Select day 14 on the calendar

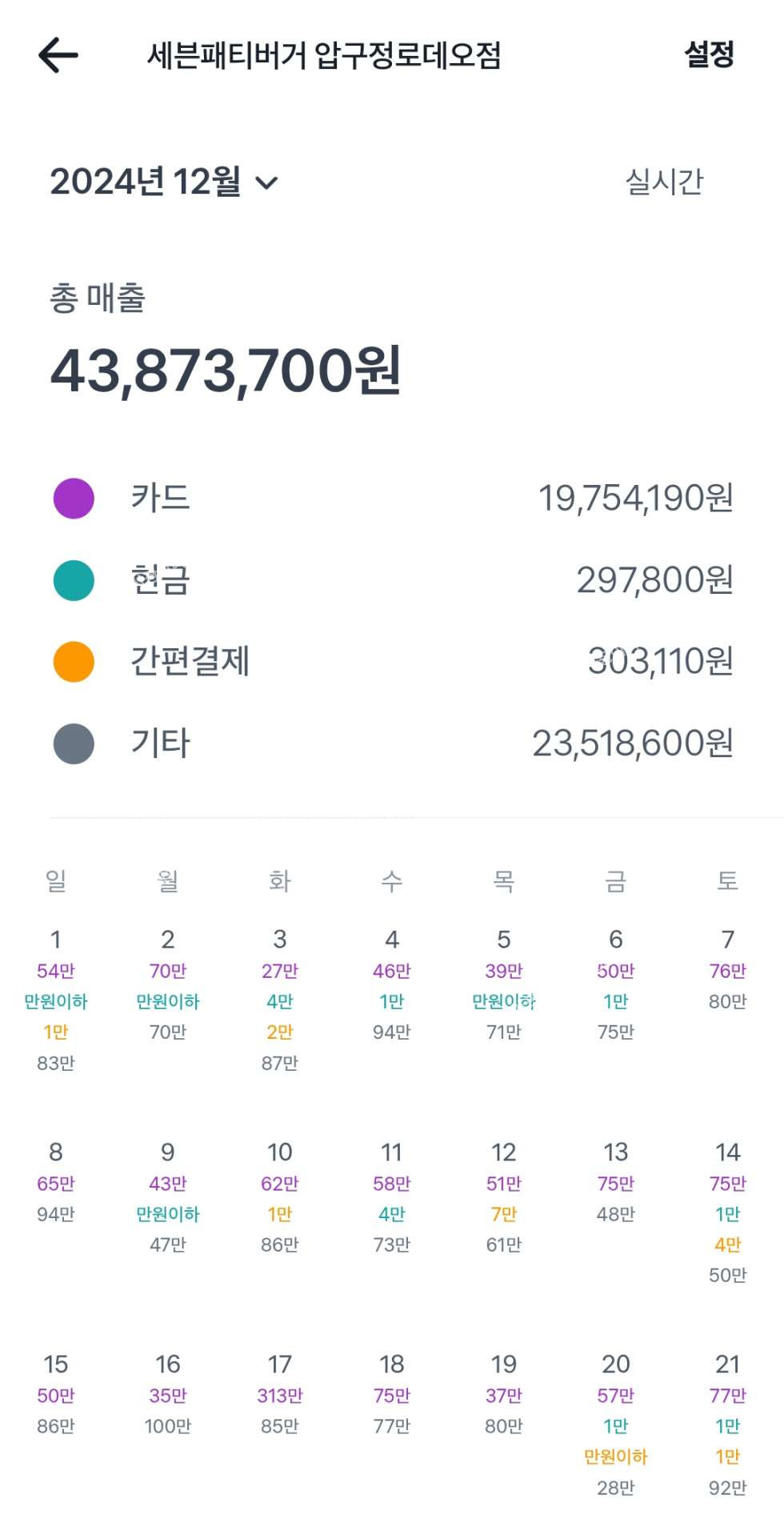point(727,1213)
